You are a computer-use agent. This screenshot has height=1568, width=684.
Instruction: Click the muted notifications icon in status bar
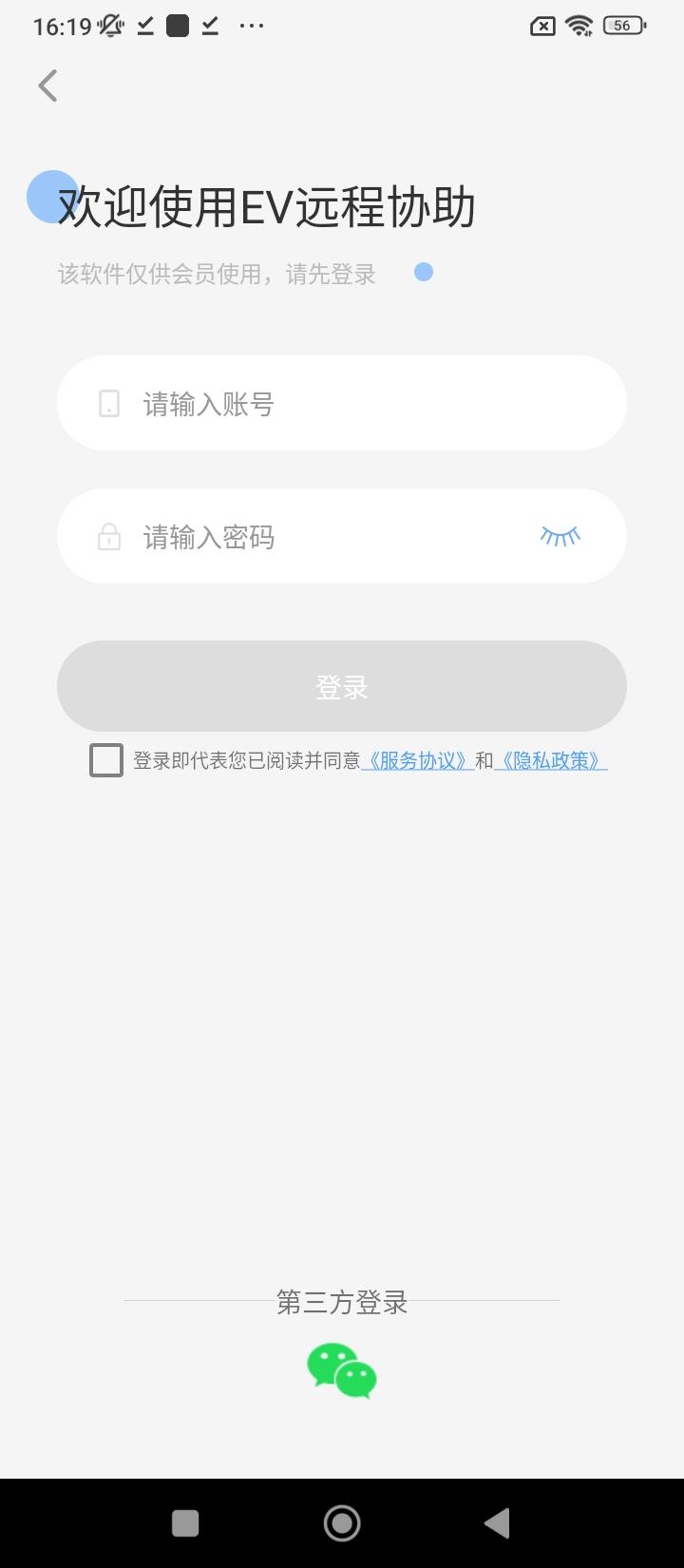click(x=111, y=26)
